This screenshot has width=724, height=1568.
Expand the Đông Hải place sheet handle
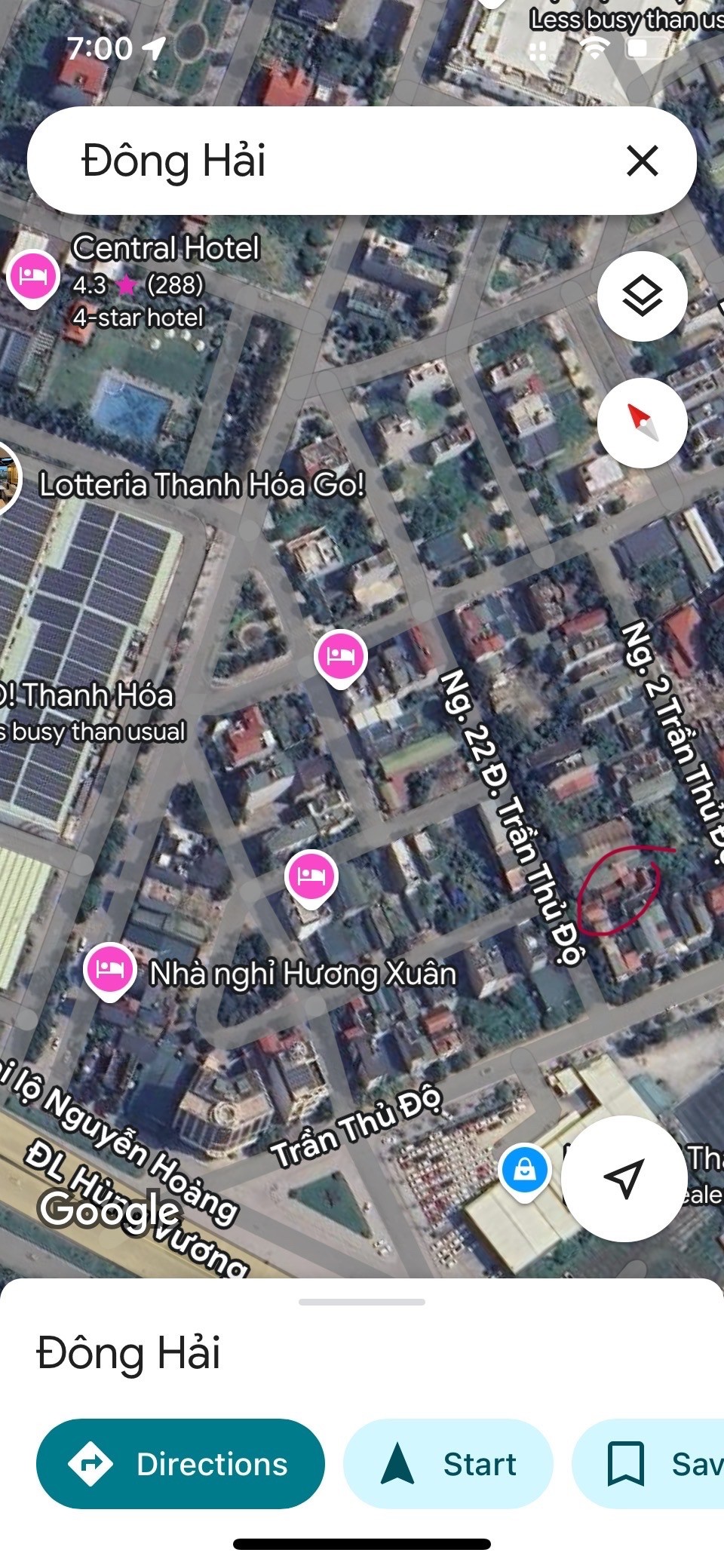[x=362, y=1303]
